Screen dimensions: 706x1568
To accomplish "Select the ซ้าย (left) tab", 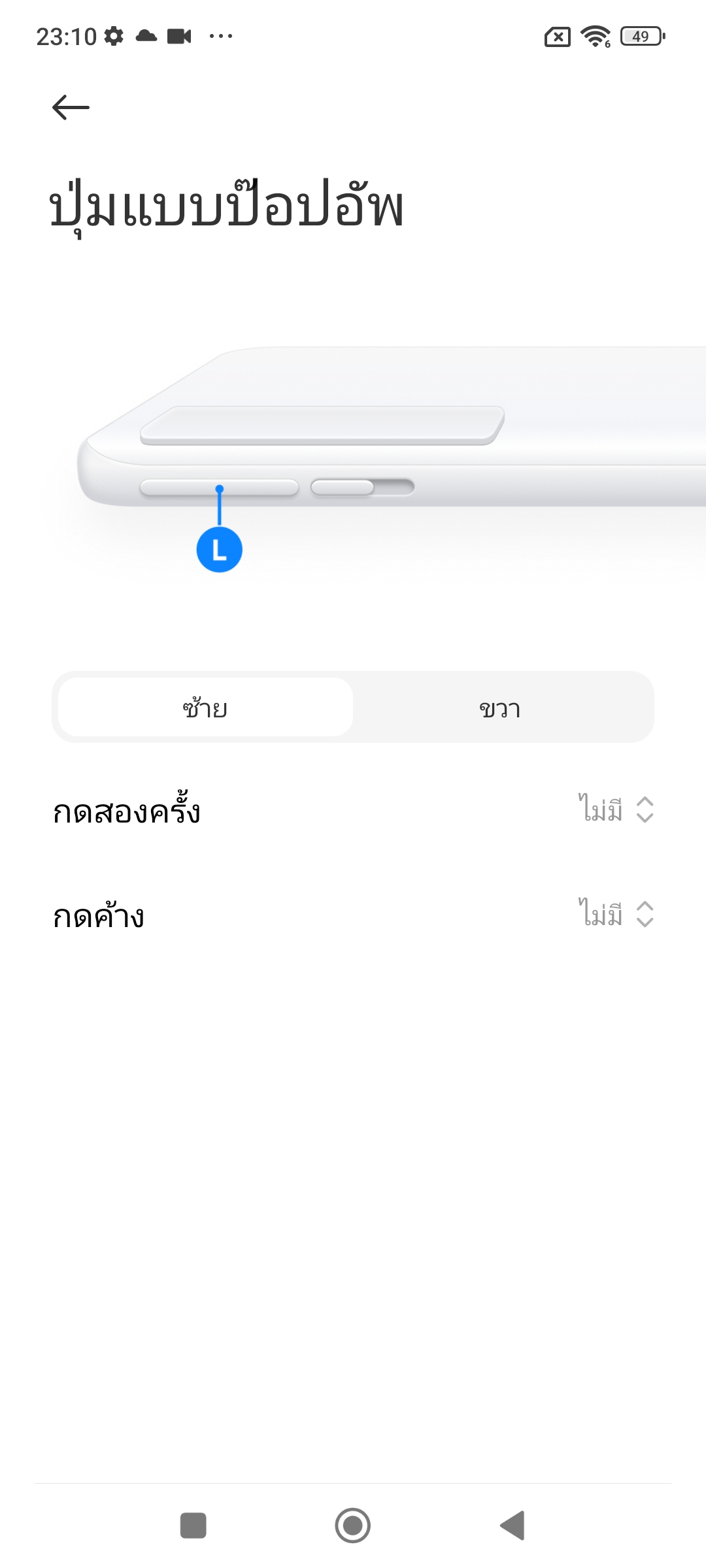I will (205, 708).
